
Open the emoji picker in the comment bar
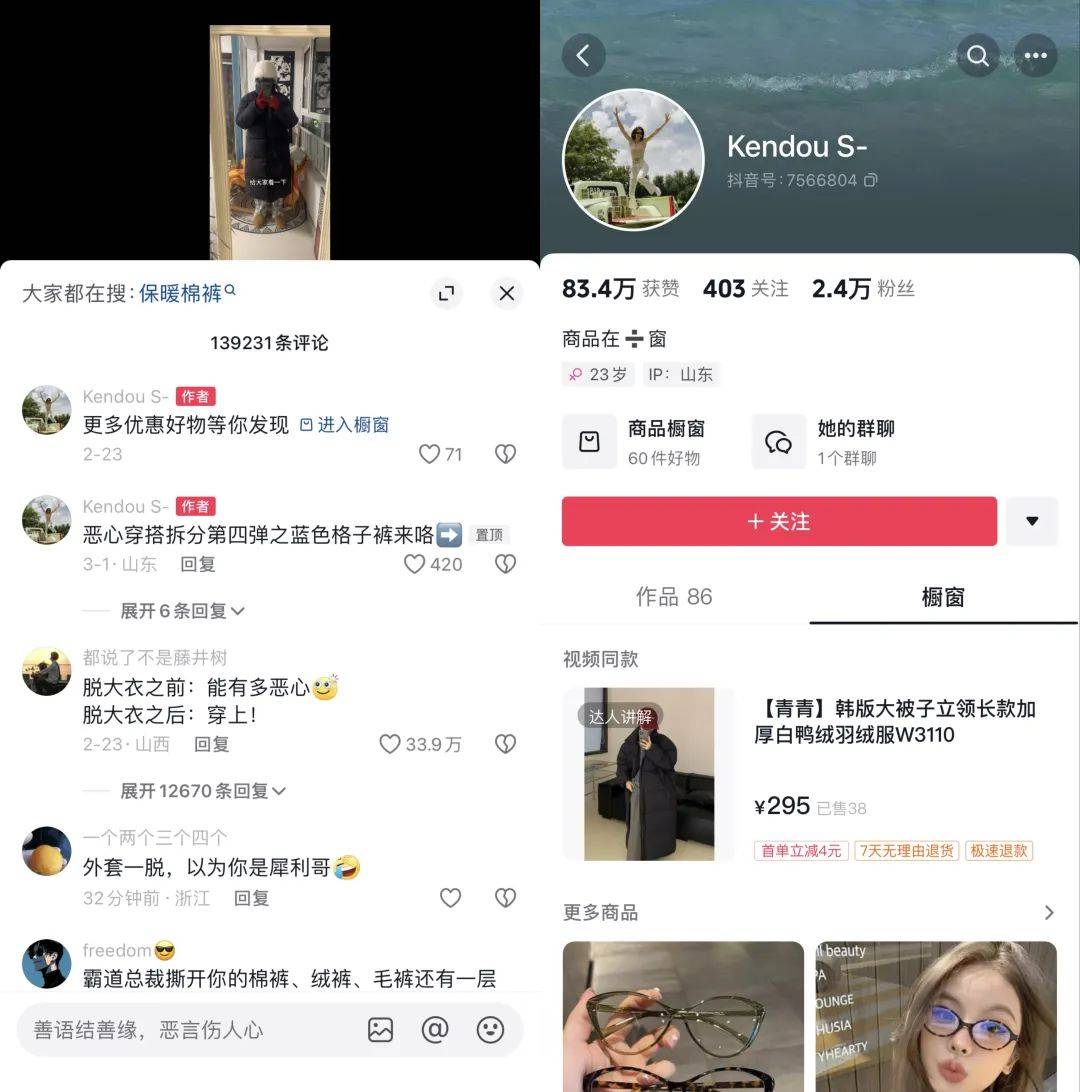[490, 1030]
